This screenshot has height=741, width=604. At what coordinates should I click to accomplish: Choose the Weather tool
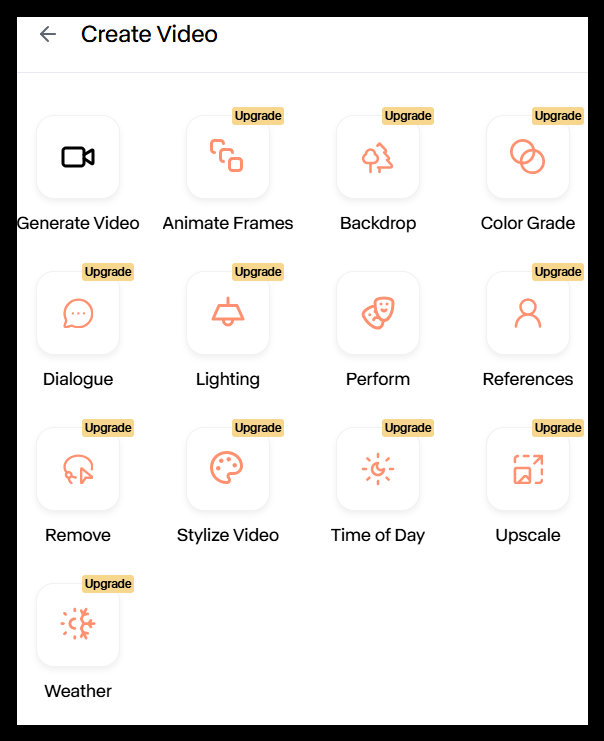click(x=78, y=625)
